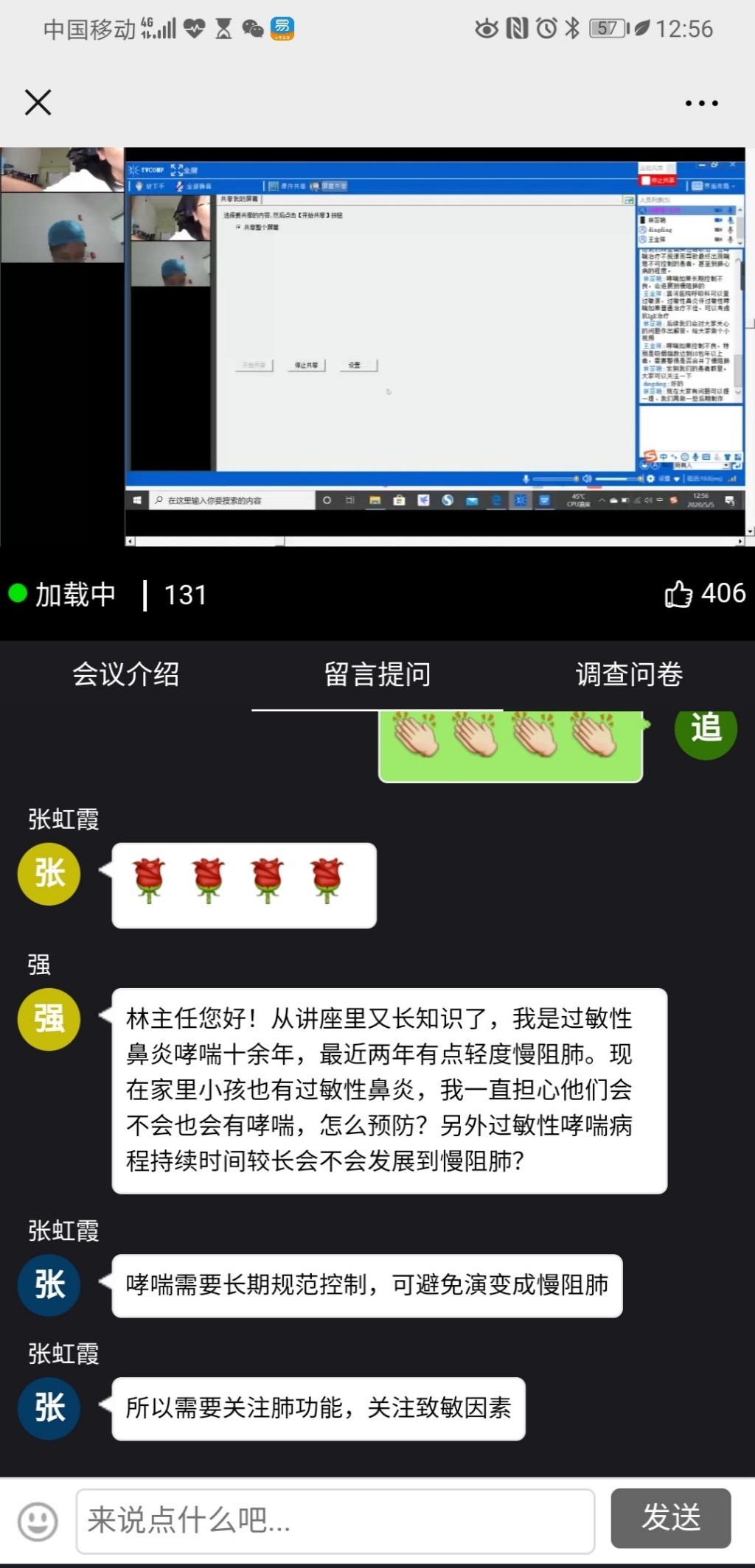Focus the 来说点什么吧 comment field
This screenshot has height=1568, width=755.
click(x=335, y=1522)
